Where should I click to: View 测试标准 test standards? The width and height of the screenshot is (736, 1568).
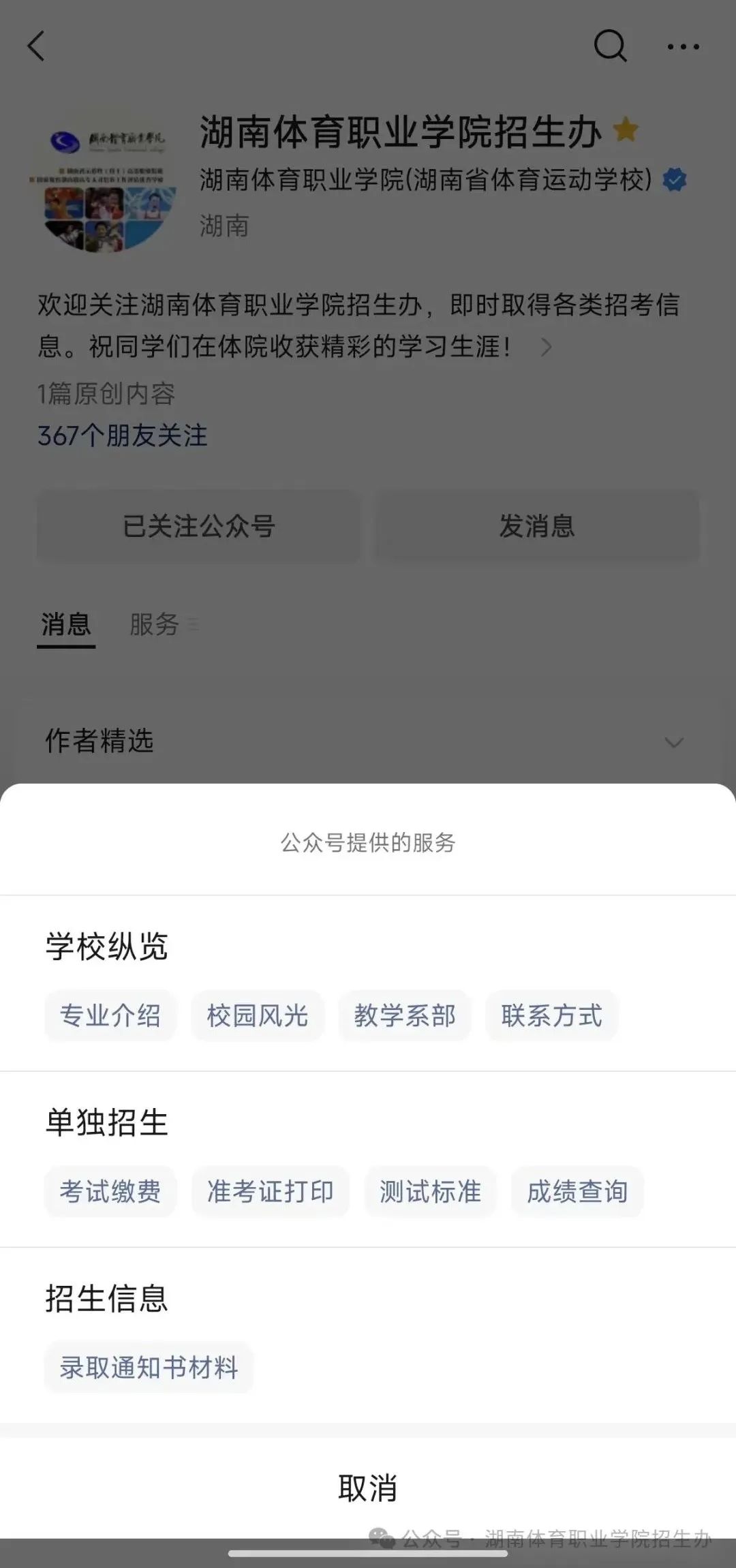point(430,1191)
